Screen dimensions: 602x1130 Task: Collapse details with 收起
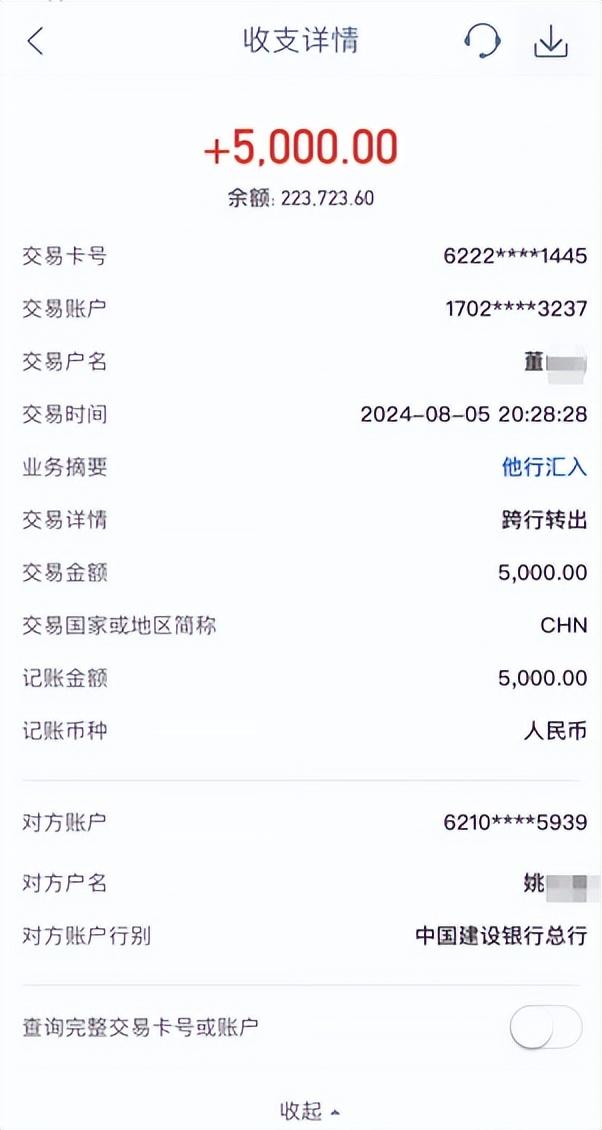tap(309, 1110)
